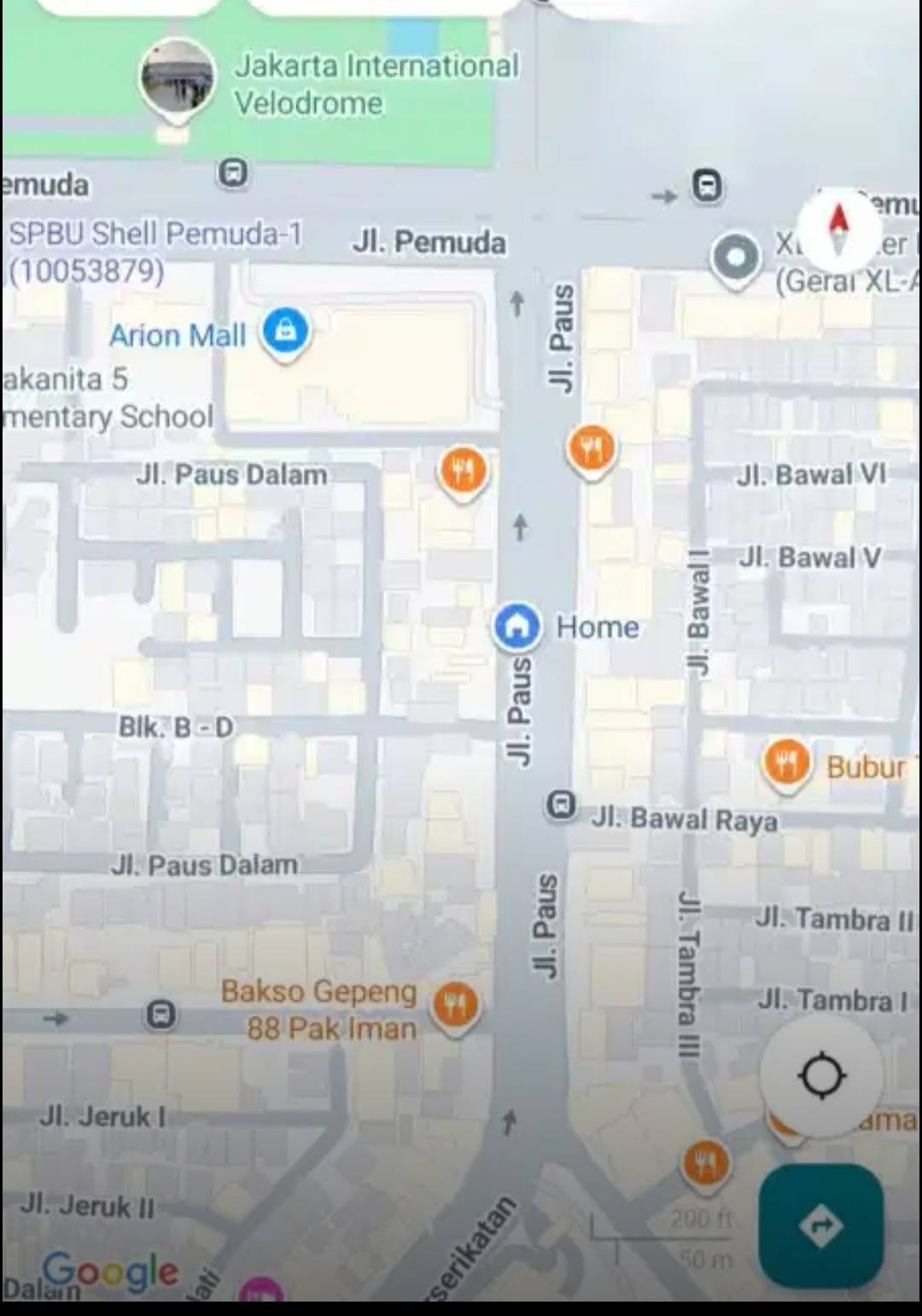Select the Arion Mall shopping pin
The height and width of the screenshot is (1316, 922).
(x=285, y=330)
